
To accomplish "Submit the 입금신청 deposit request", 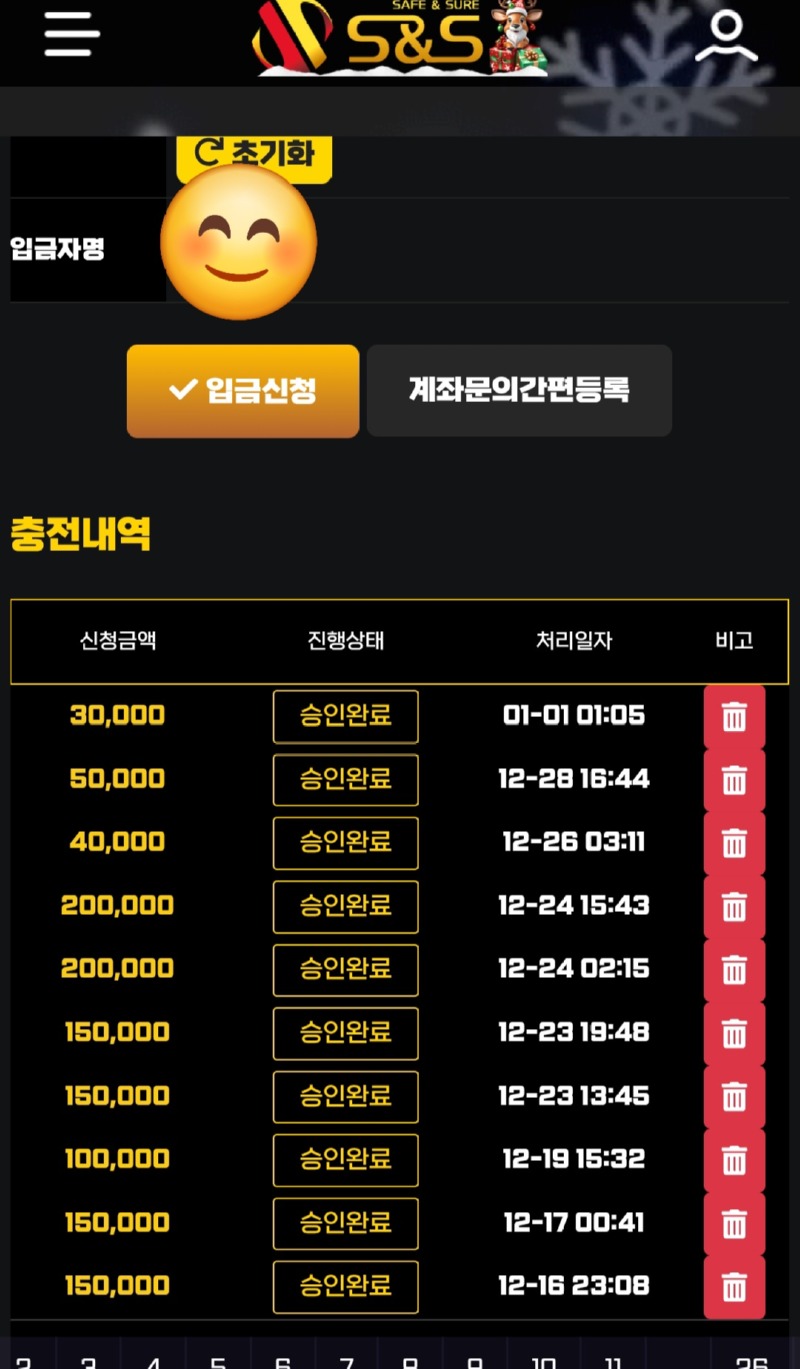I will (243, 391).
